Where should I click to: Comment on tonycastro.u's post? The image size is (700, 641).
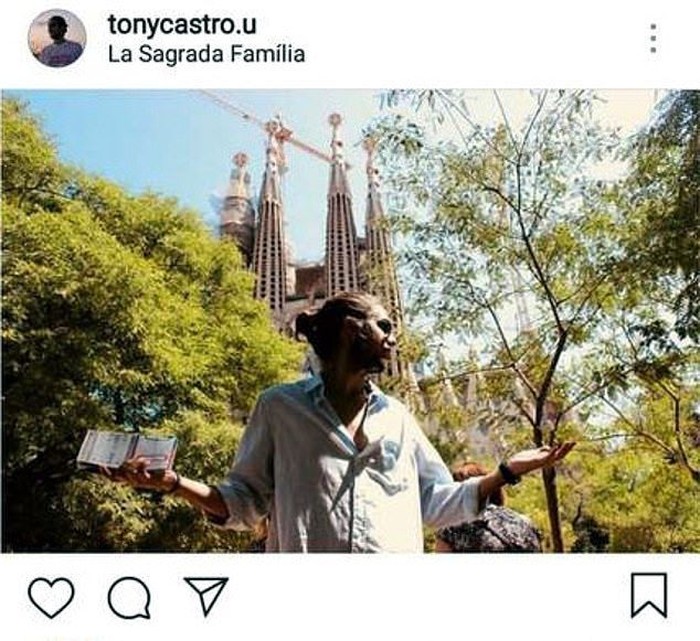pos(129,597)
